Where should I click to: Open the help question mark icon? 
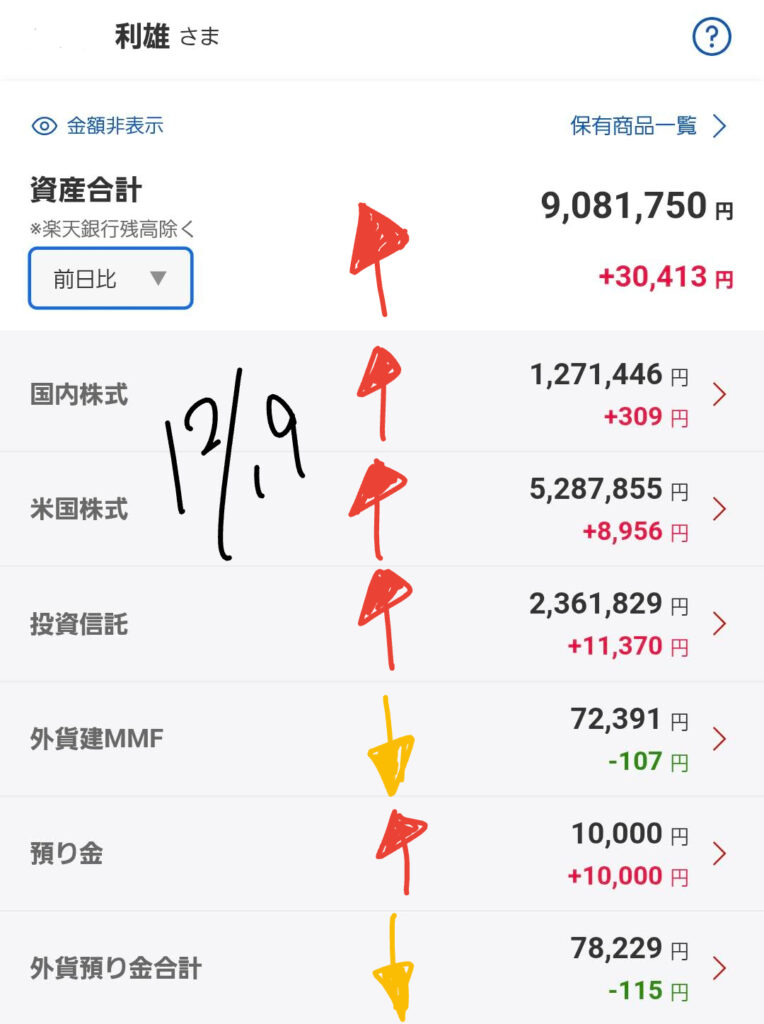(x=711, y=38)
